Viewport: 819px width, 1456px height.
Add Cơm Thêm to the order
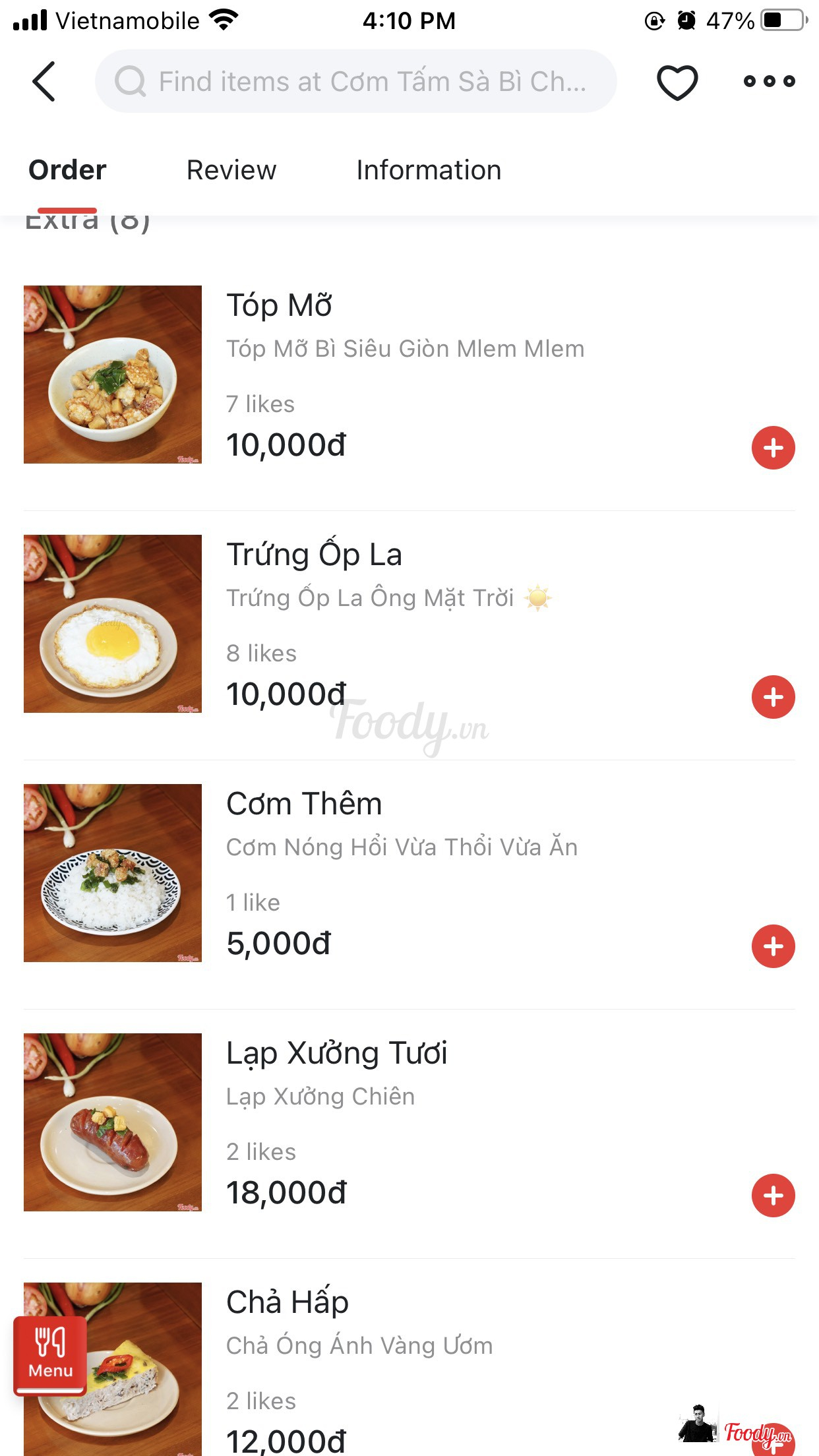point(773,946)
